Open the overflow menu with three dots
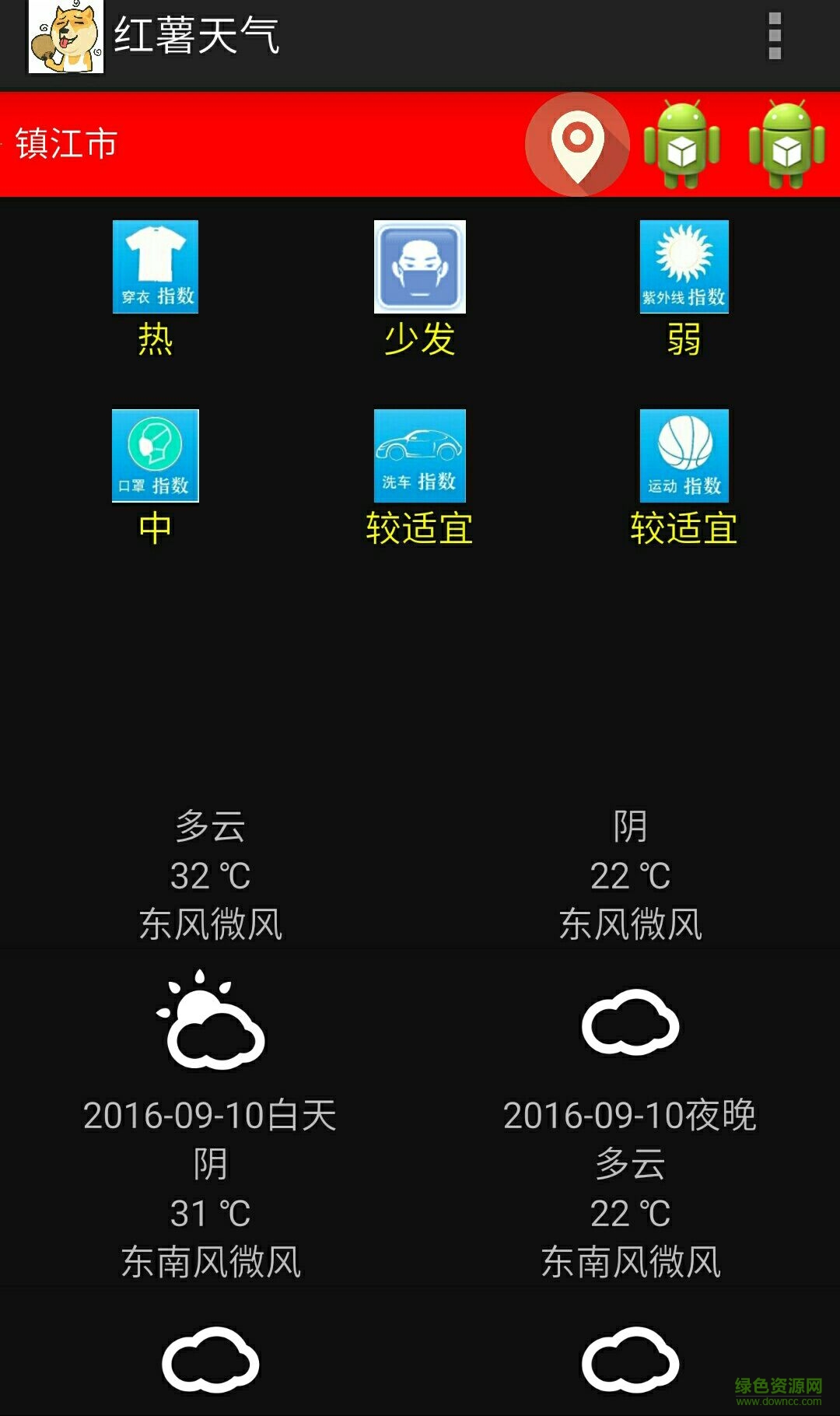840x1416 pixels. 775,35
